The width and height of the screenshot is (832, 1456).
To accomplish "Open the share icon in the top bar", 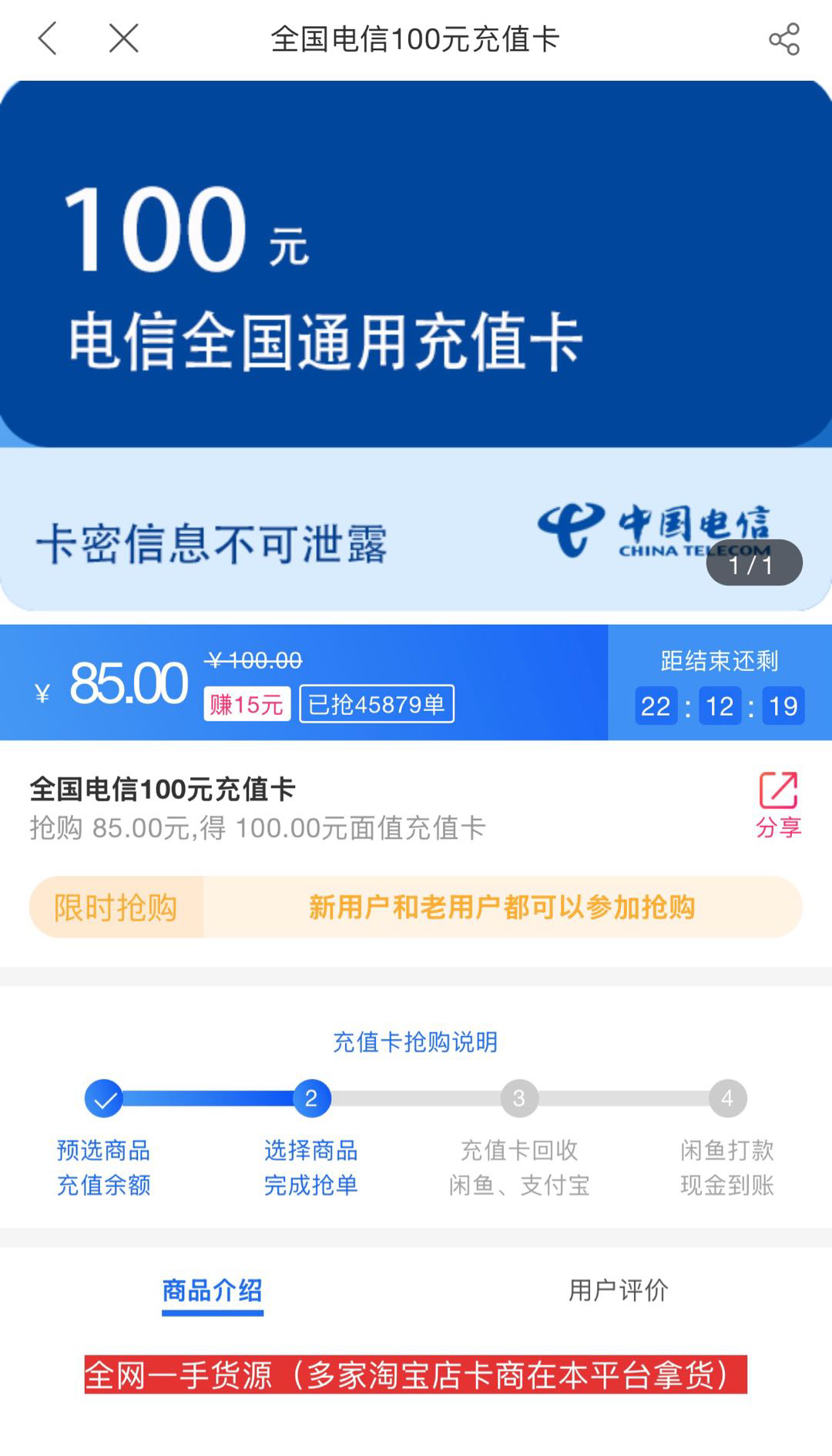I will (x=783, y=39).
